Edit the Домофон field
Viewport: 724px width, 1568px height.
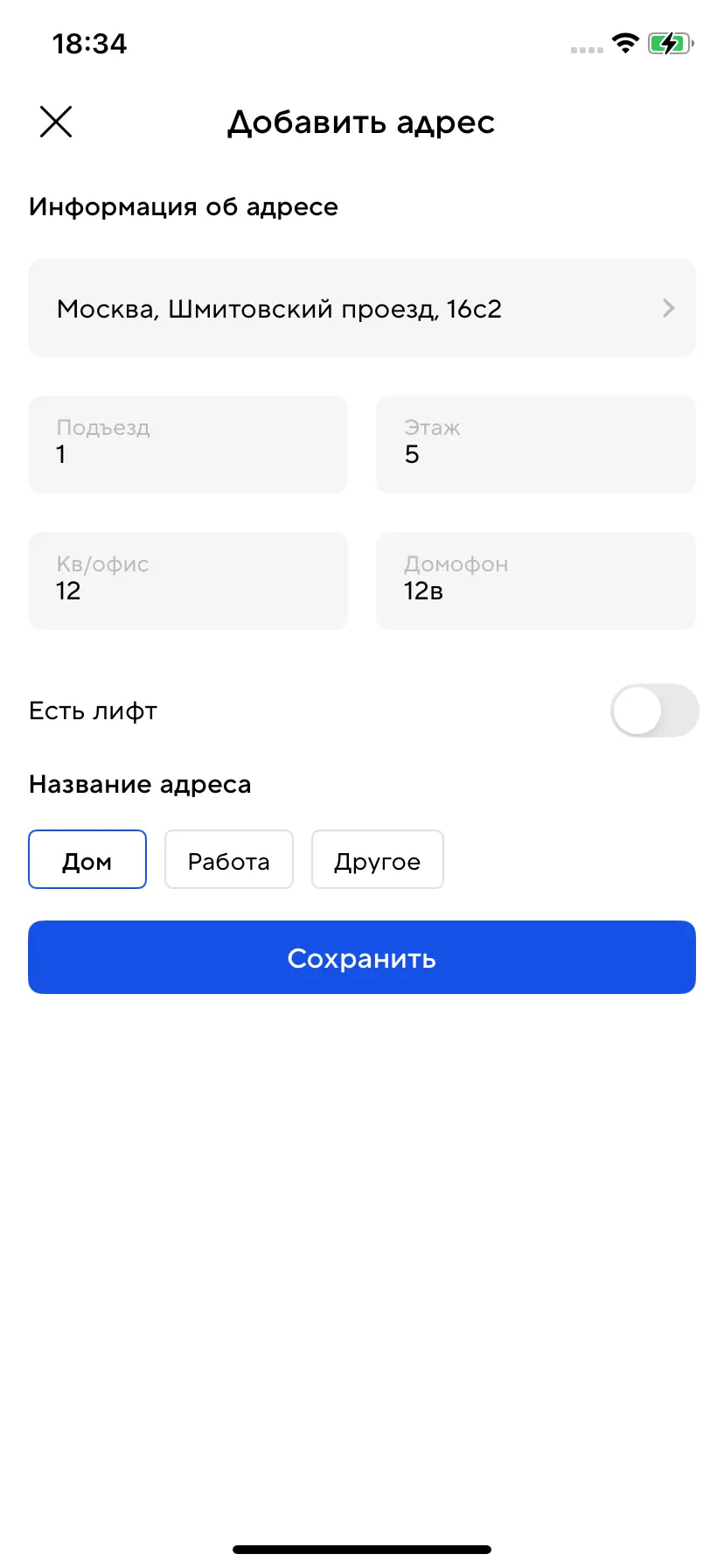pos(535,581)
